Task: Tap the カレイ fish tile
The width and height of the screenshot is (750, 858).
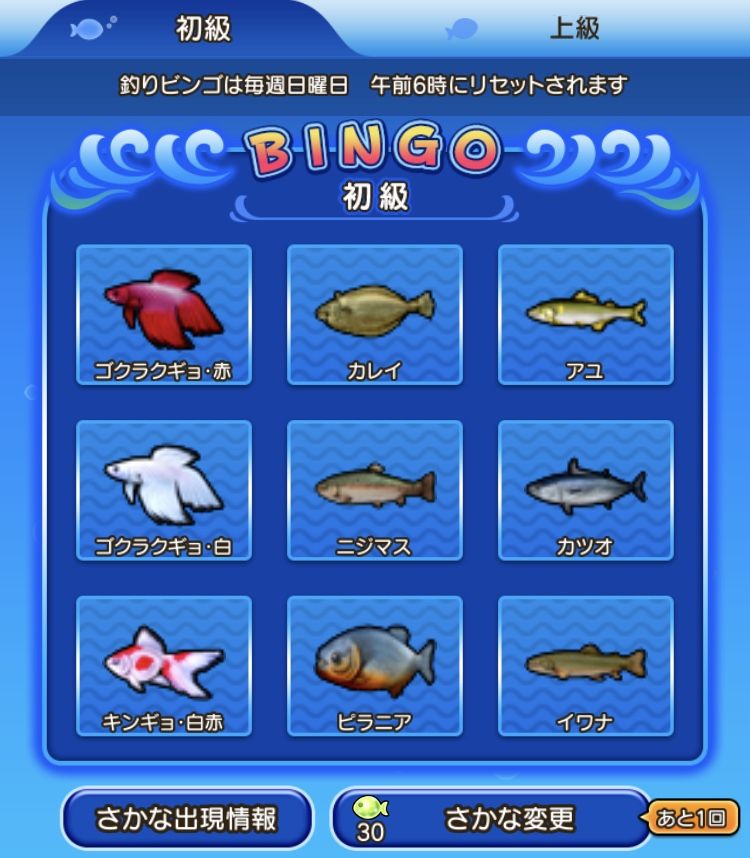Action: (375, 314)
